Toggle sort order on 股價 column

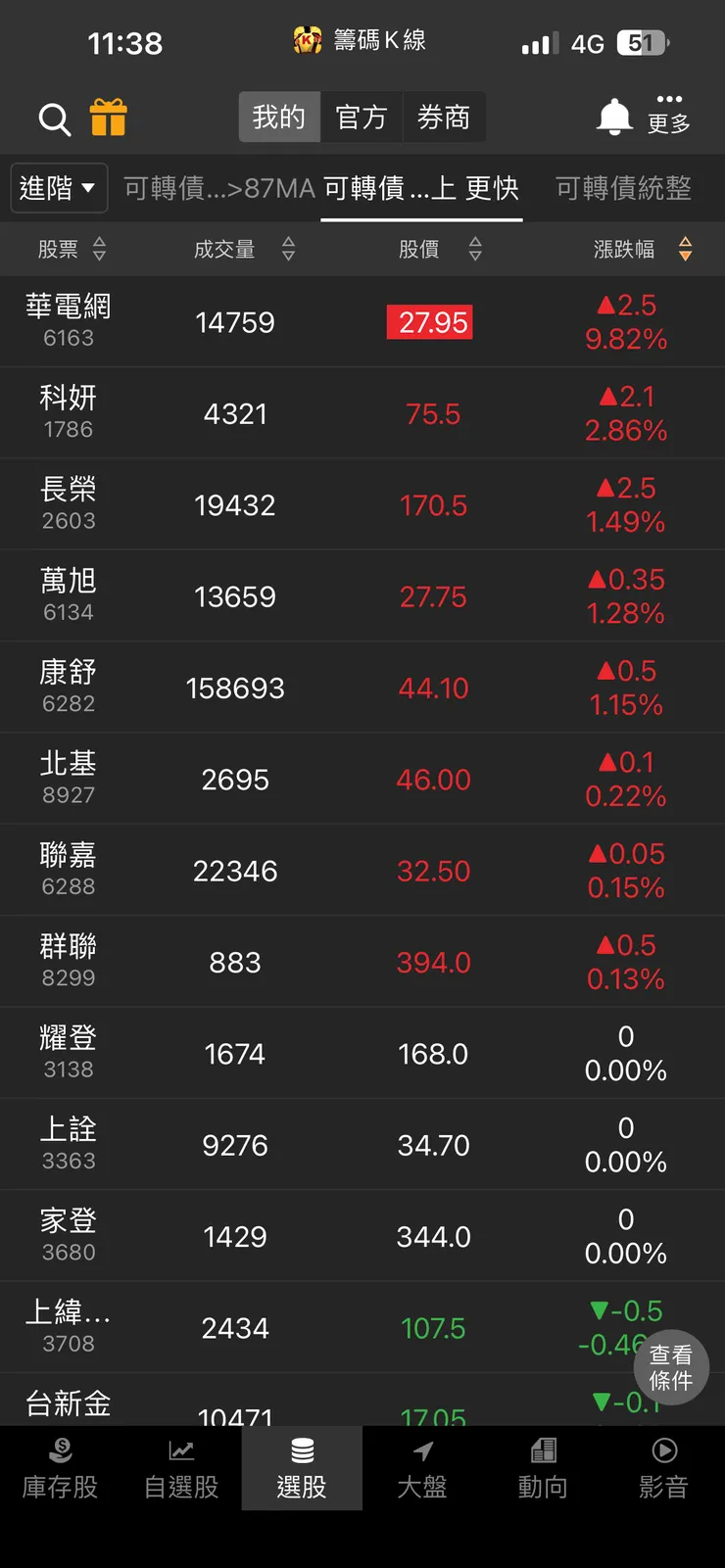(x=474, y=249)
